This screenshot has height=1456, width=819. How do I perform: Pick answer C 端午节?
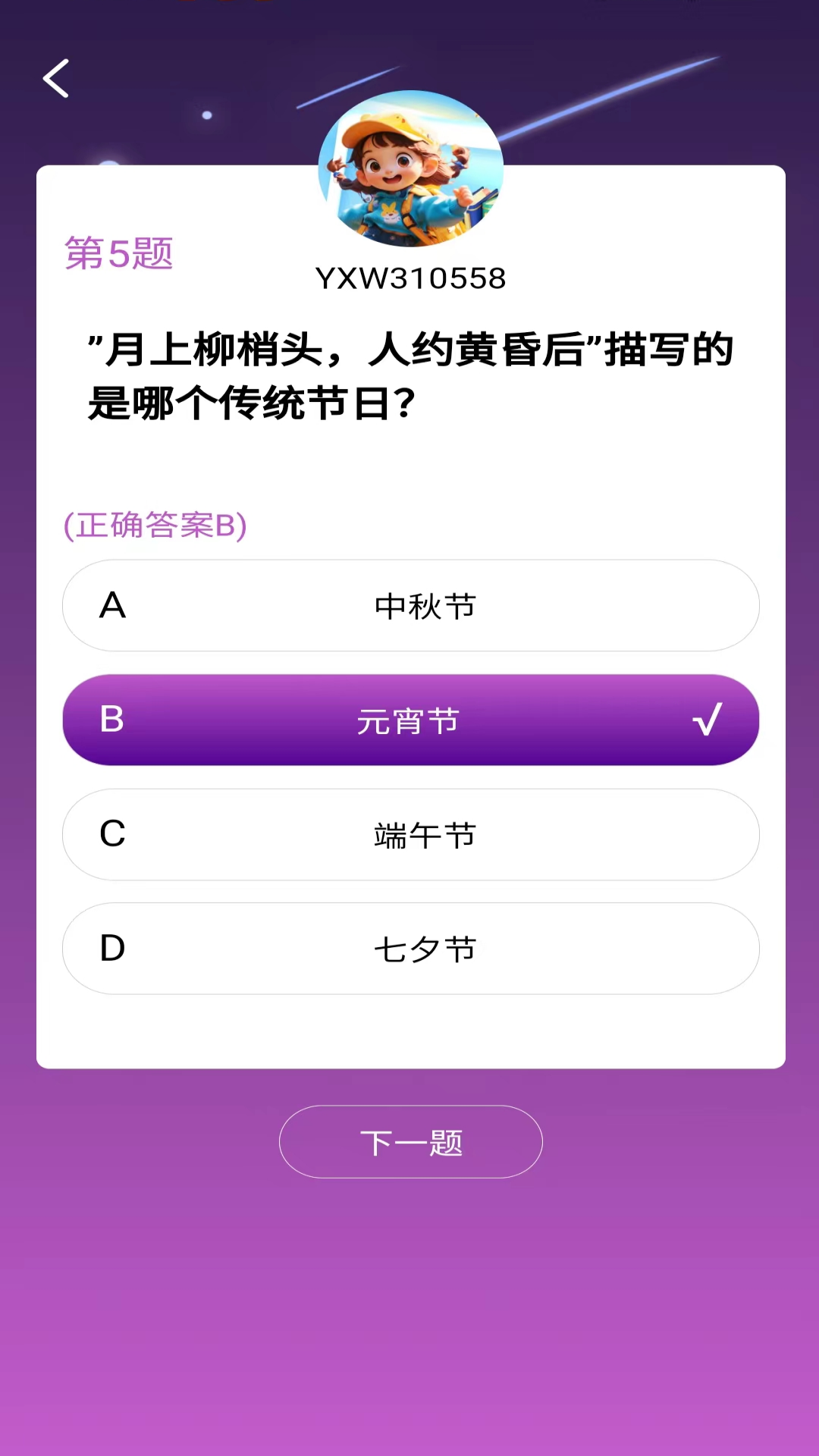point(410,835)
